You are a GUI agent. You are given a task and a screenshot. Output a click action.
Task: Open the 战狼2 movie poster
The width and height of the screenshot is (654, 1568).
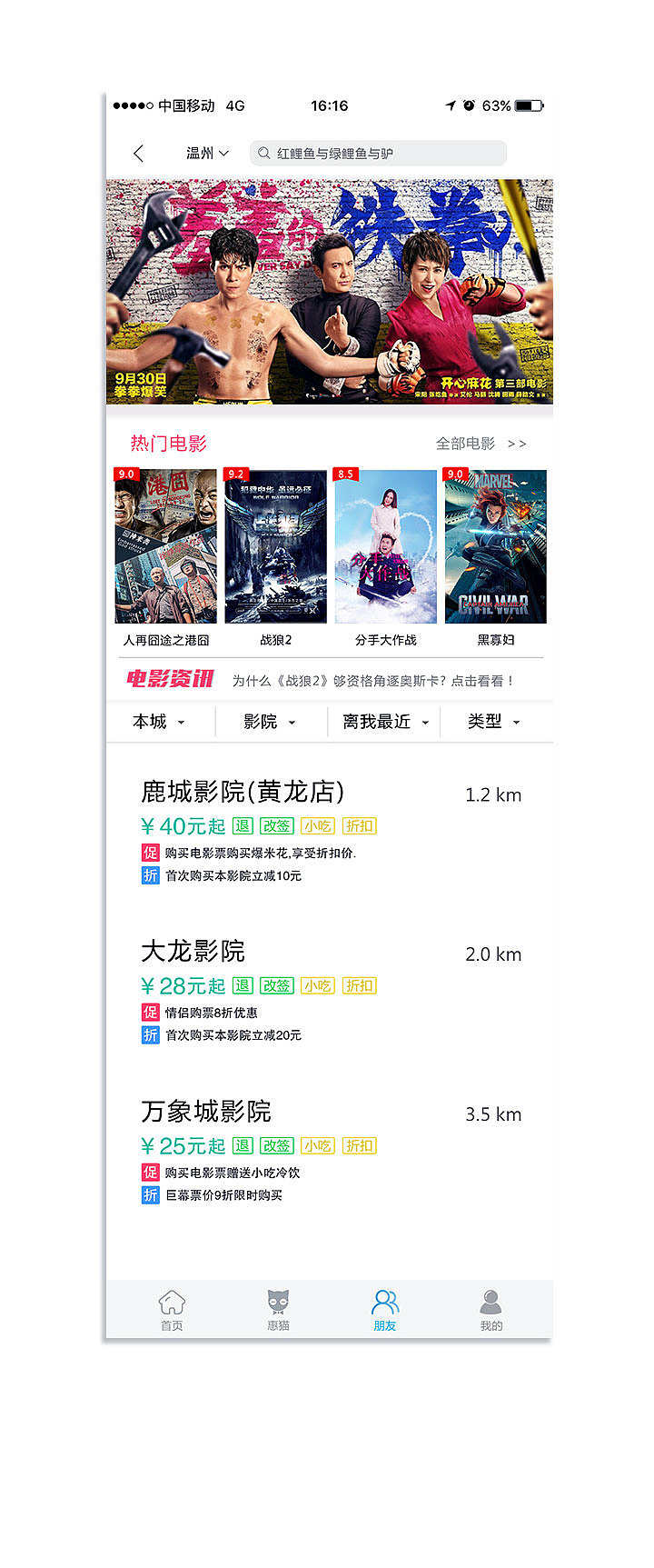[x=275, y=547]
